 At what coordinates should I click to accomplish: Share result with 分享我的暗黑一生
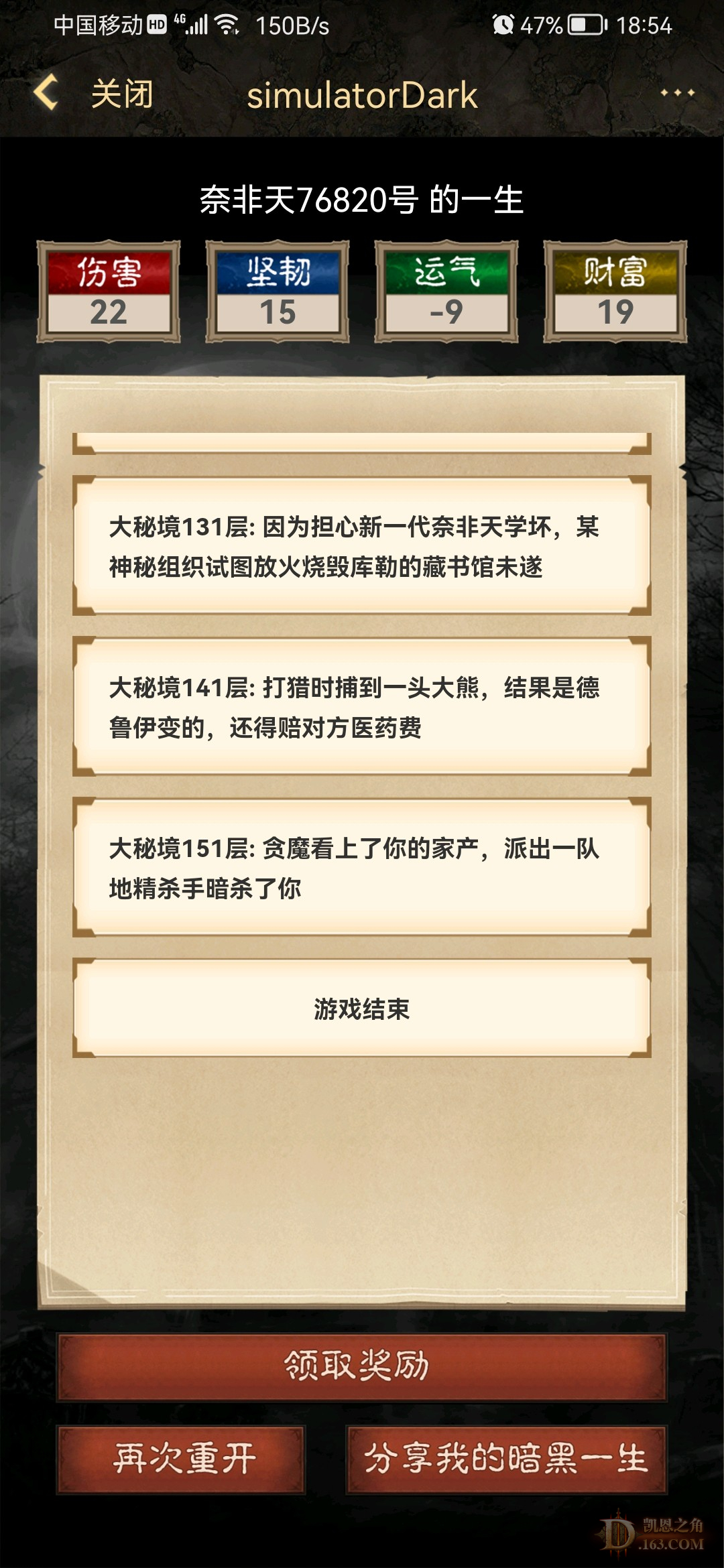pos(506,1459)
